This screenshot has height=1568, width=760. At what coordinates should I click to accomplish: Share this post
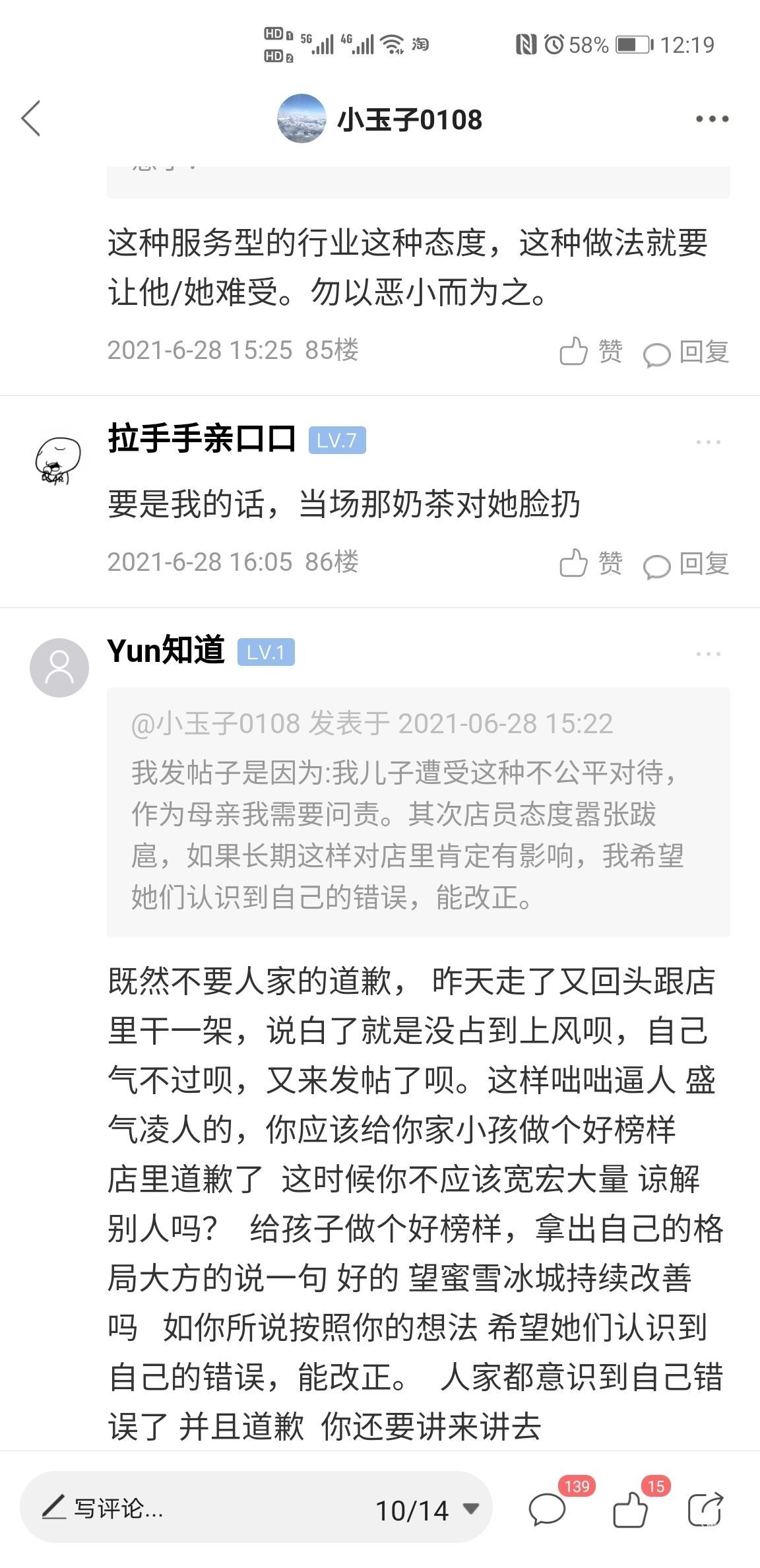point(705,1509)
